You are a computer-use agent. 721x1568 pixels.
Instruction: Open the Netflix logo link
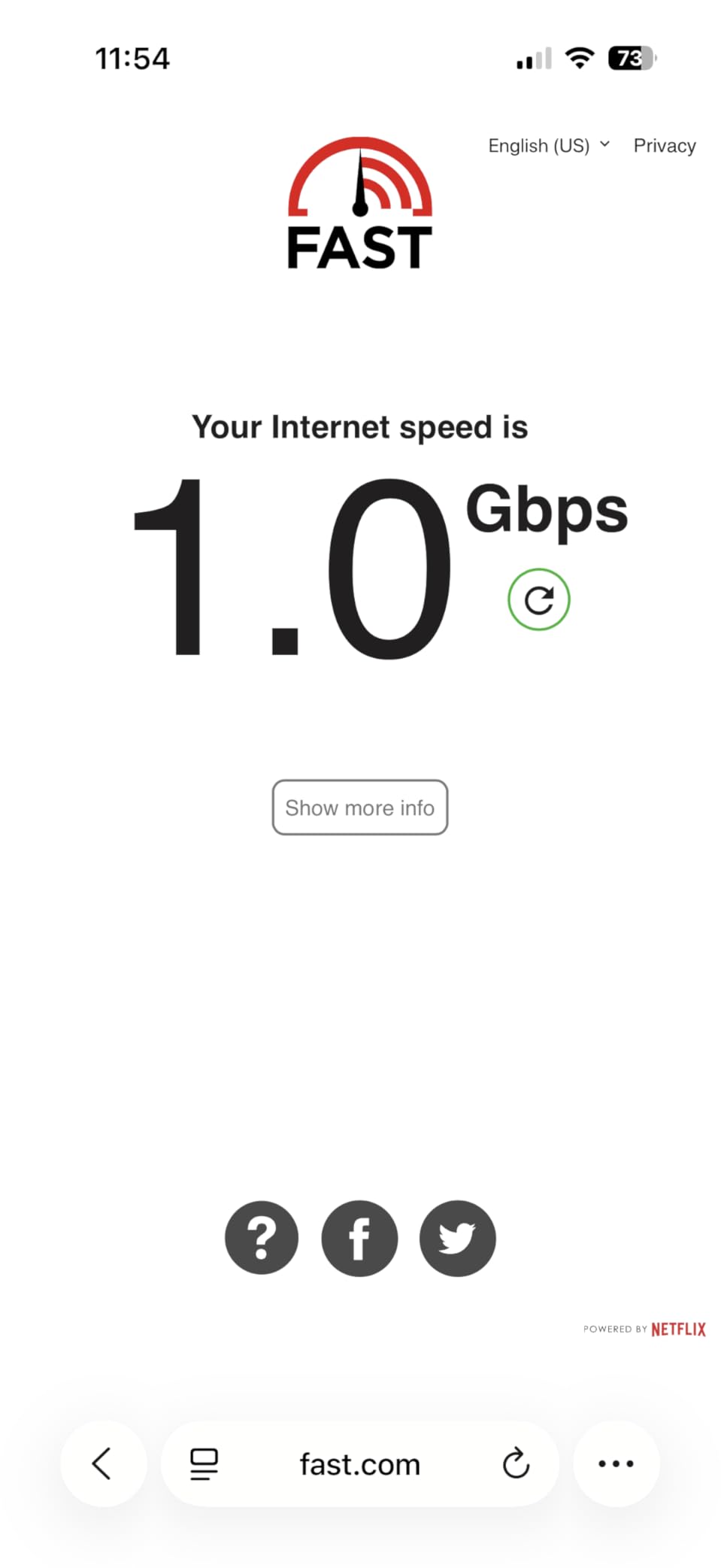coord(677,1328)
